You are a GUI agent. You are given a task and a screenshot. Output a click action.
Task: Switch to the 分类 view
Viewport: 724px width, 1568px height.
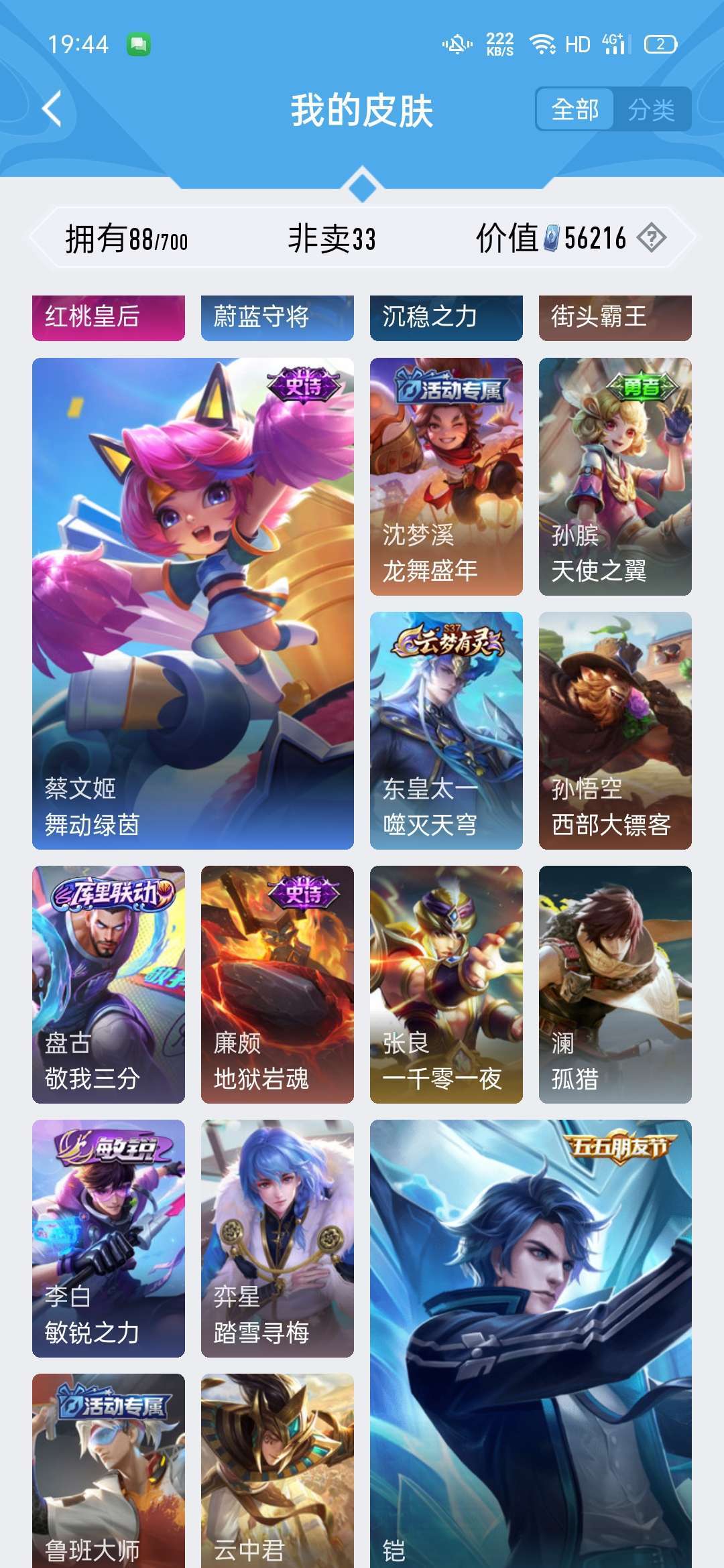(x=651, y=109)
